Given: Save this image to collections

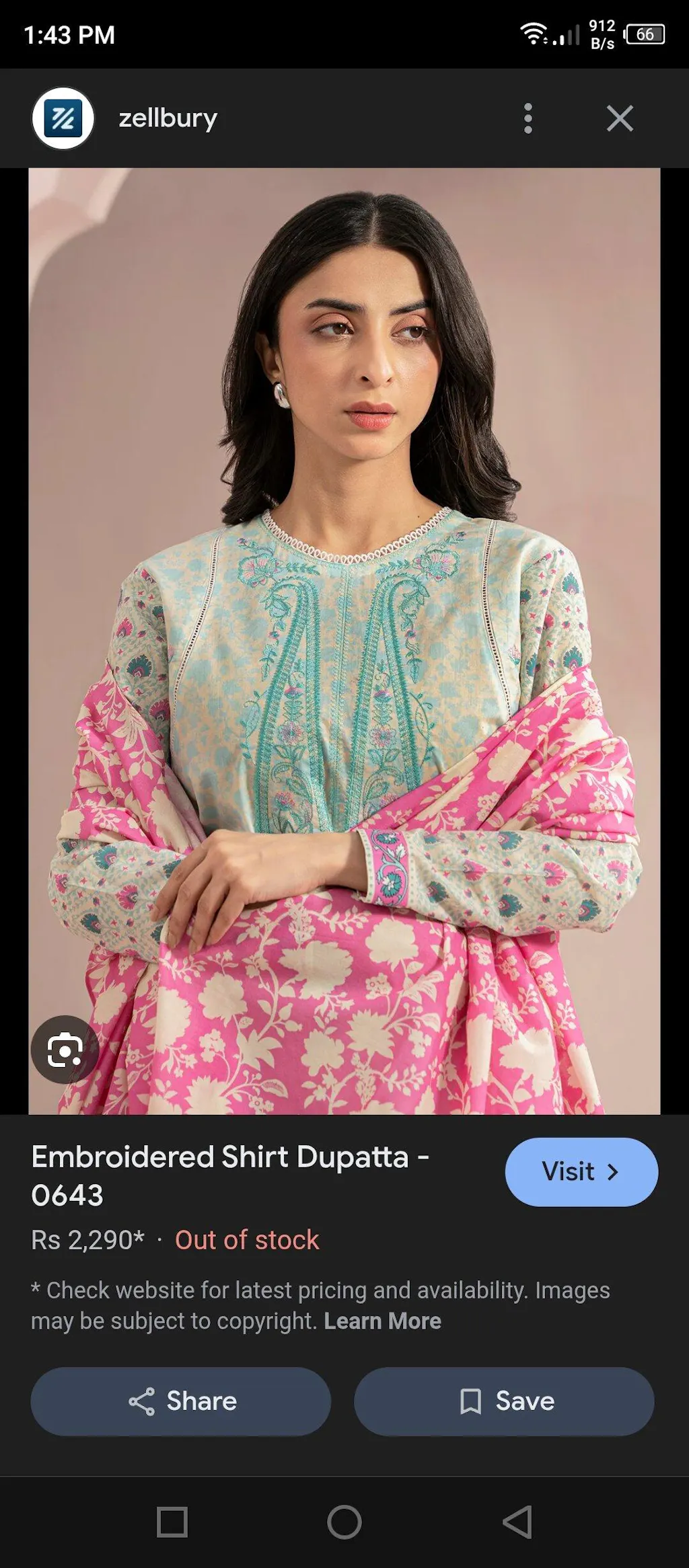Looking at the screenshot, I should 504,1401.
